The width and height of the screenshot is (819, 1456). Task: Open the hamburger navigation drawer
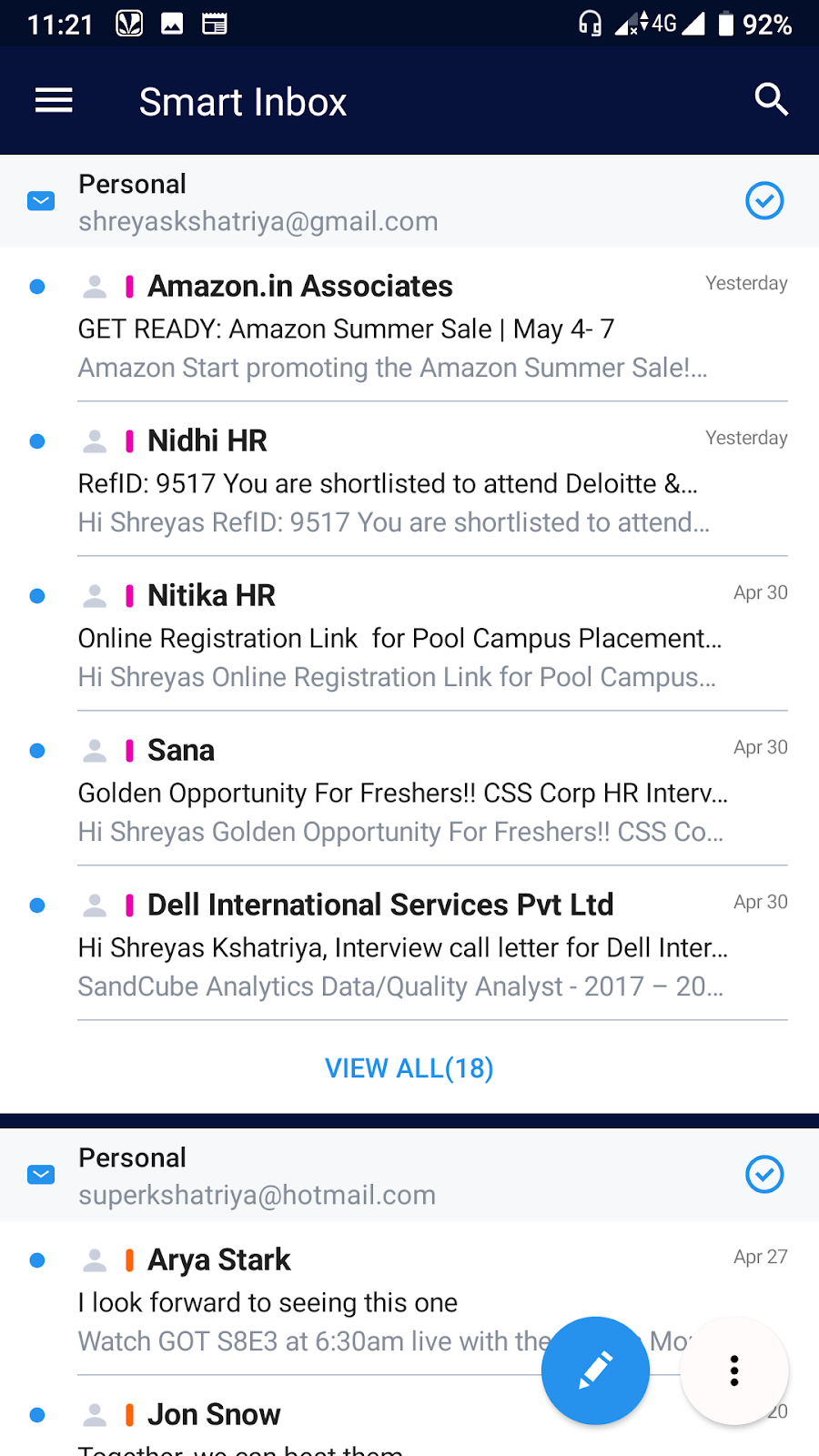point(54,100)
